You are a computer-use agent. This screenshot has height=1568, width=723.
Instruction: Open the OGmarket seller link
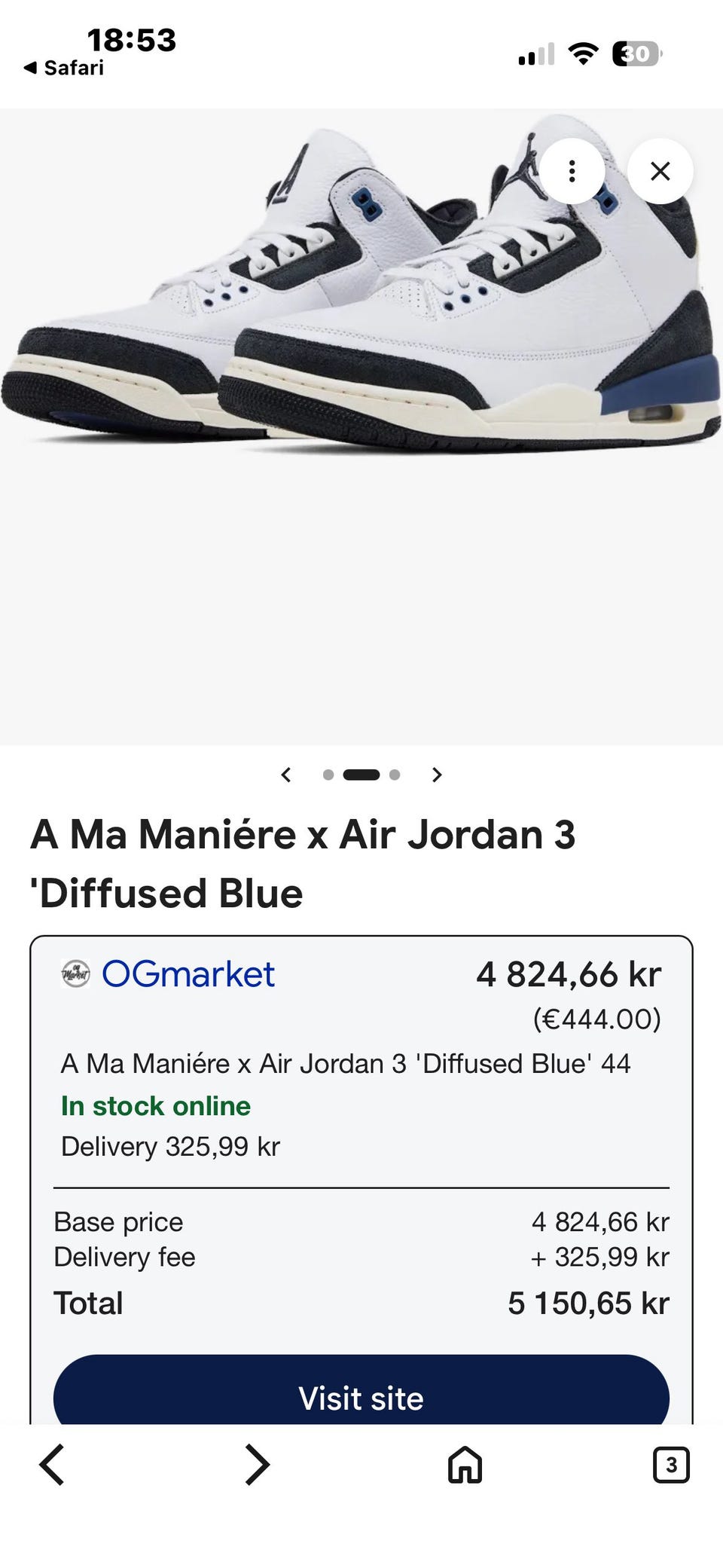pos(188,974)
